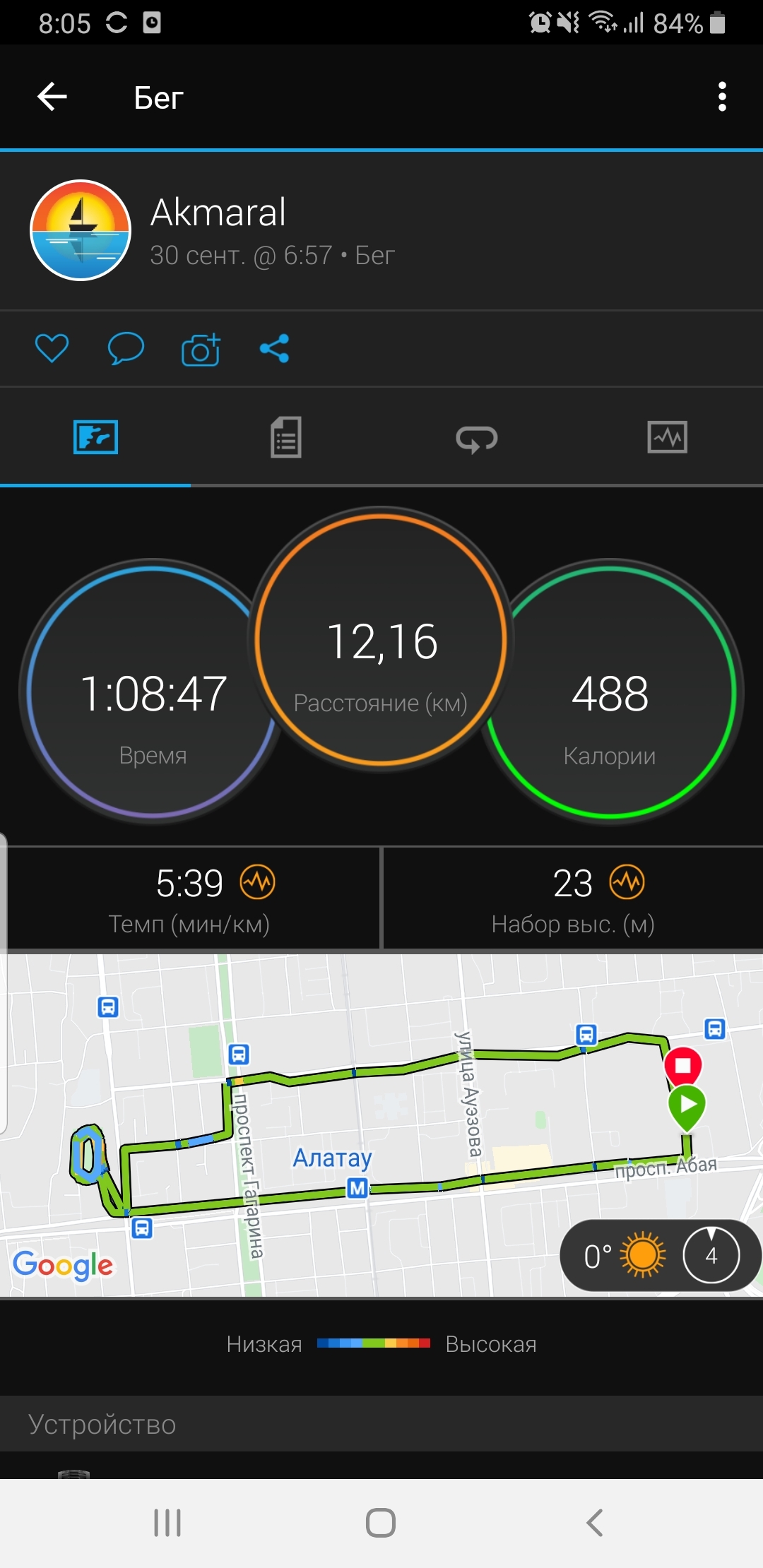Switch to the charts tab
The image size is (763, 1568).
(x=667, y=437)
